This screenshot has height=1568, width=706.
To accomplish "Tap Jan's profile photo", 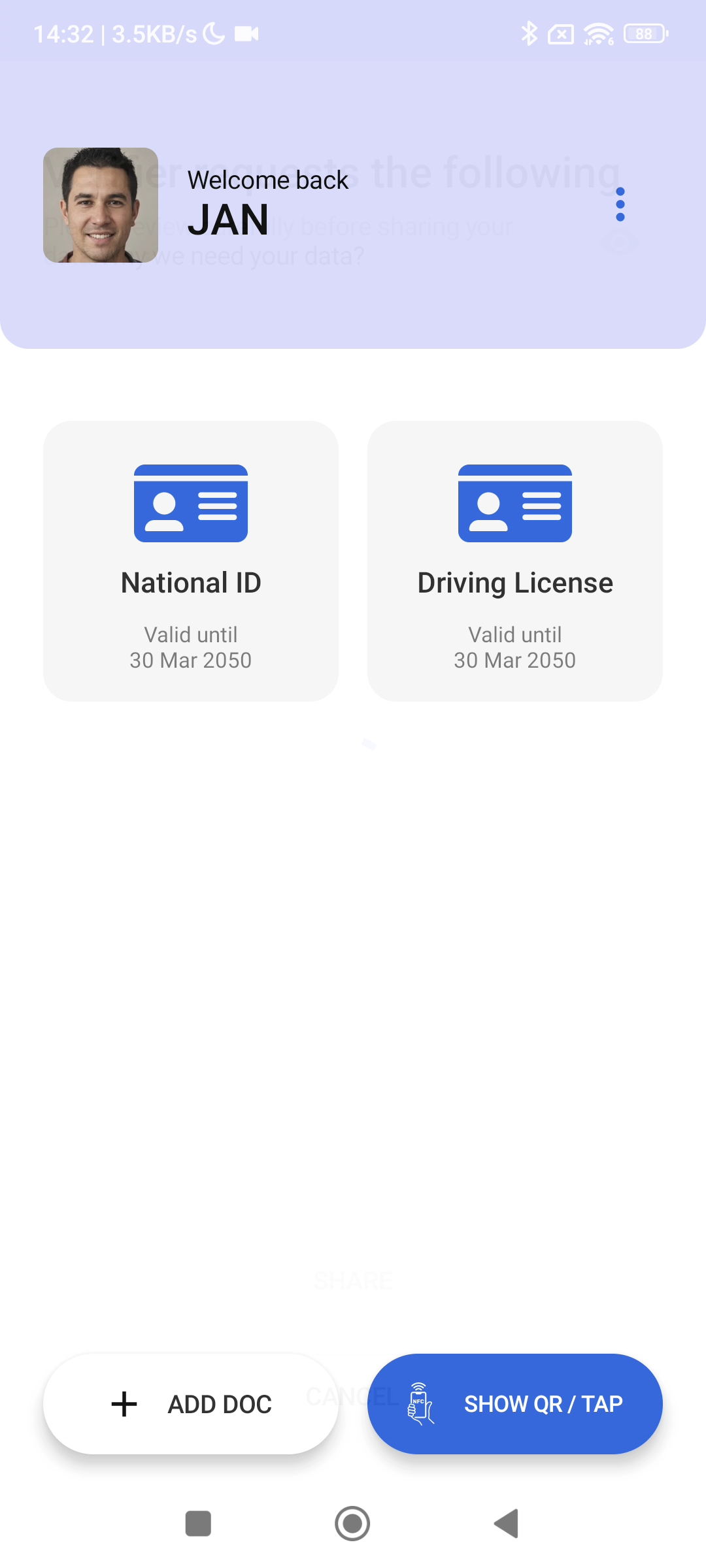I will (101, 205).
